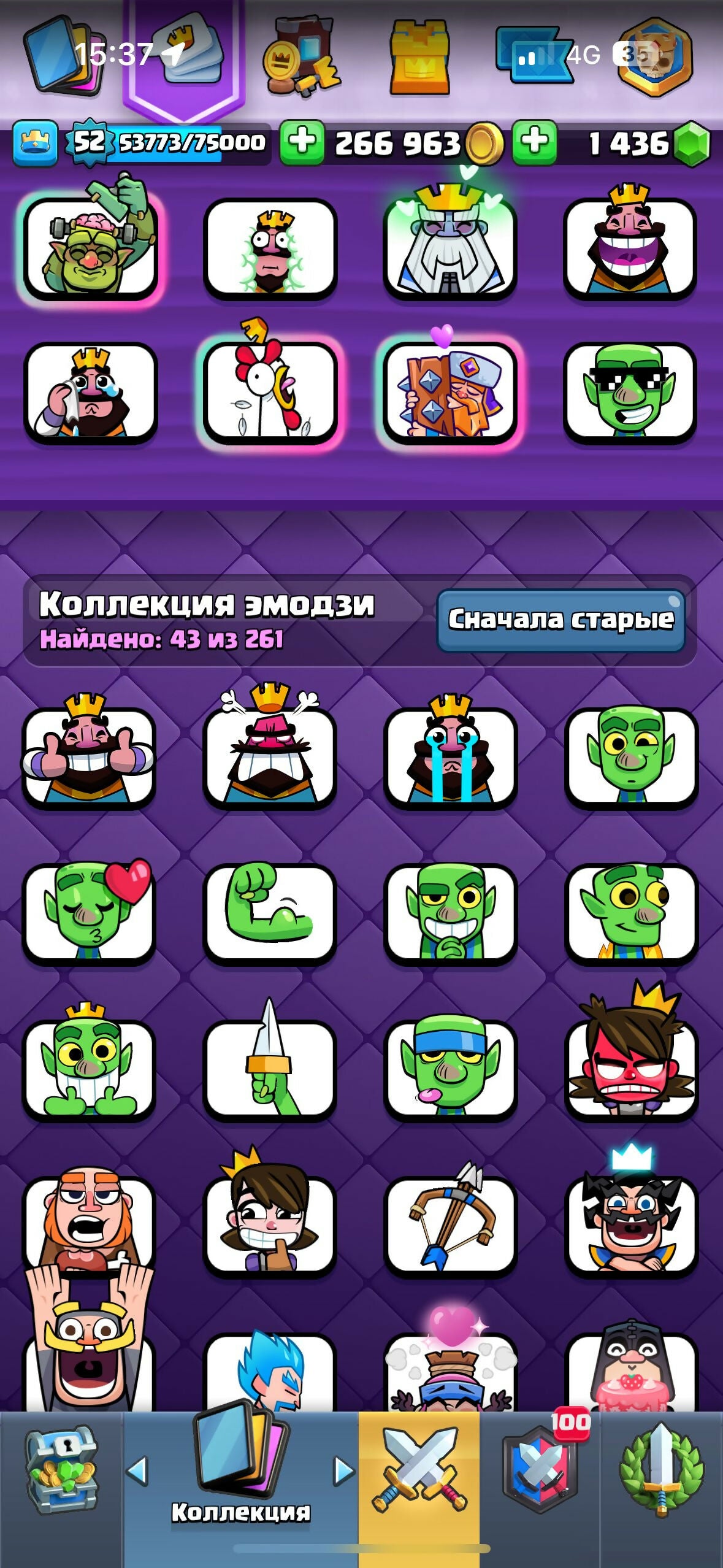The width and height of the screenshot is (723, 1568).
Task: Tap the green plus next to gems
Action: [x=535, y=142]
